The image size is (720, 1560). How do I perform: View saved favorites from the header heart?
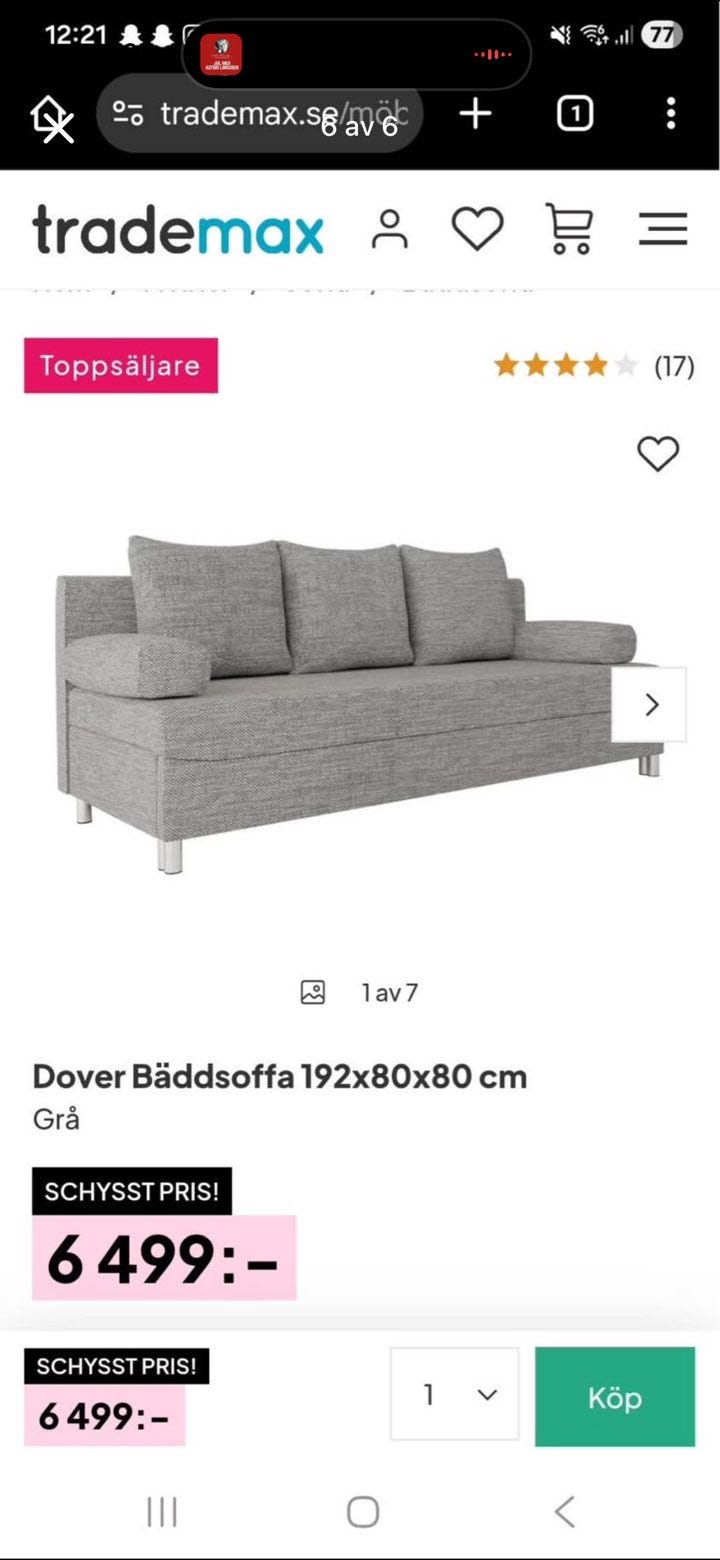[x=477, y=229]
